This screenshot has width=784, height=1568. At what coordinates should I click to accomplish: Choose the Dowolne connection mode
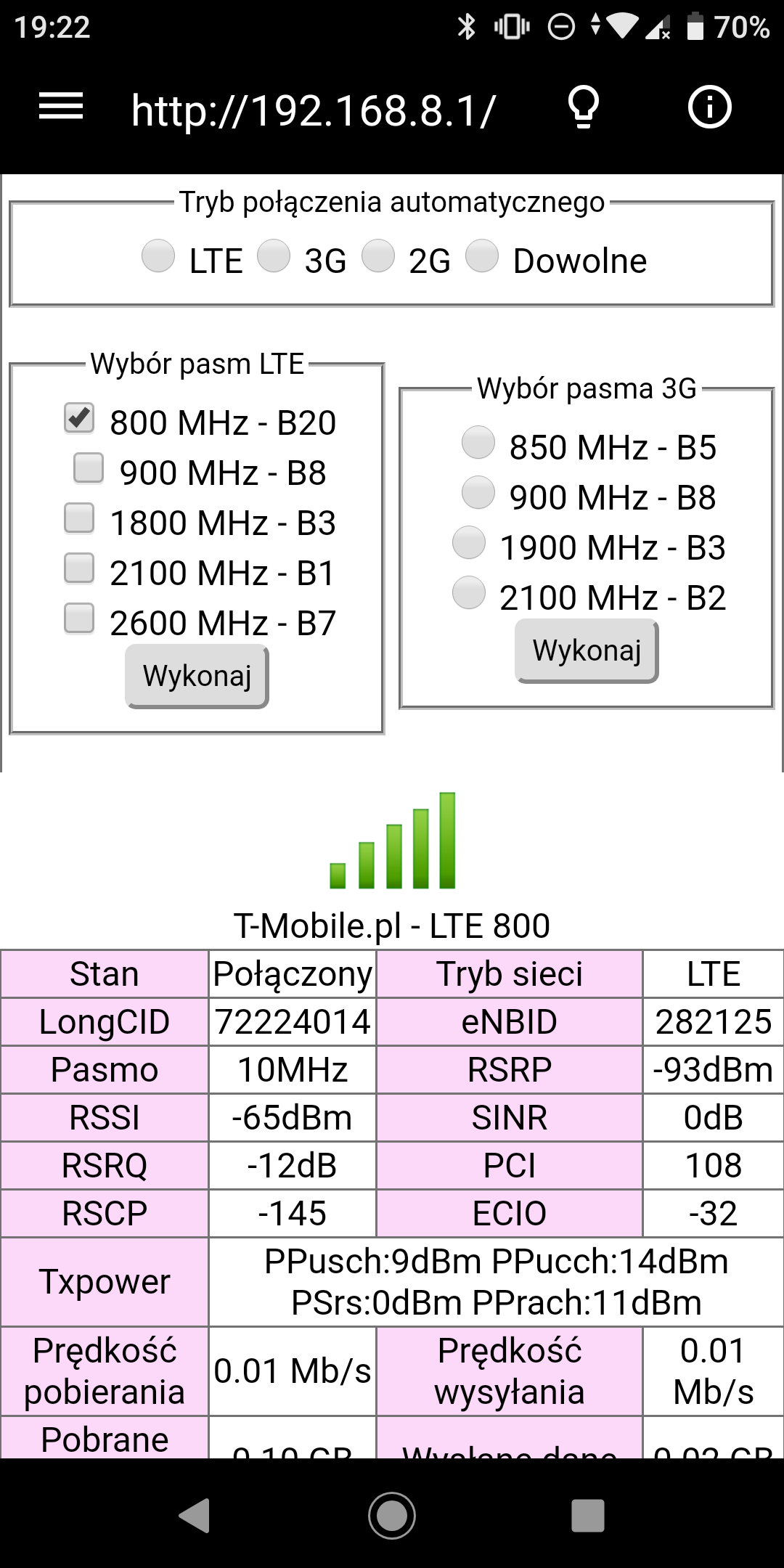click(482, 256)
